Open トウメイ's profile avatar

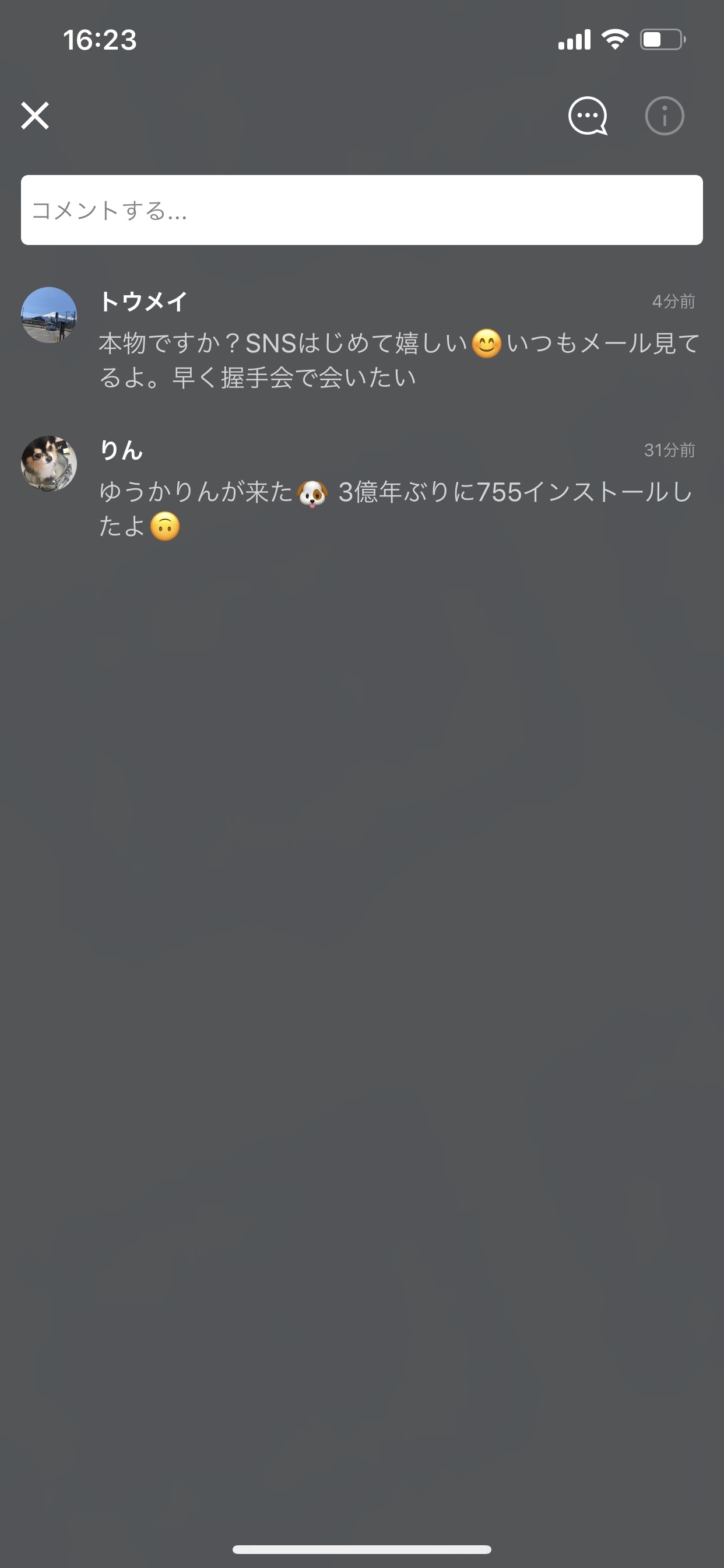[x=50, y=314]
